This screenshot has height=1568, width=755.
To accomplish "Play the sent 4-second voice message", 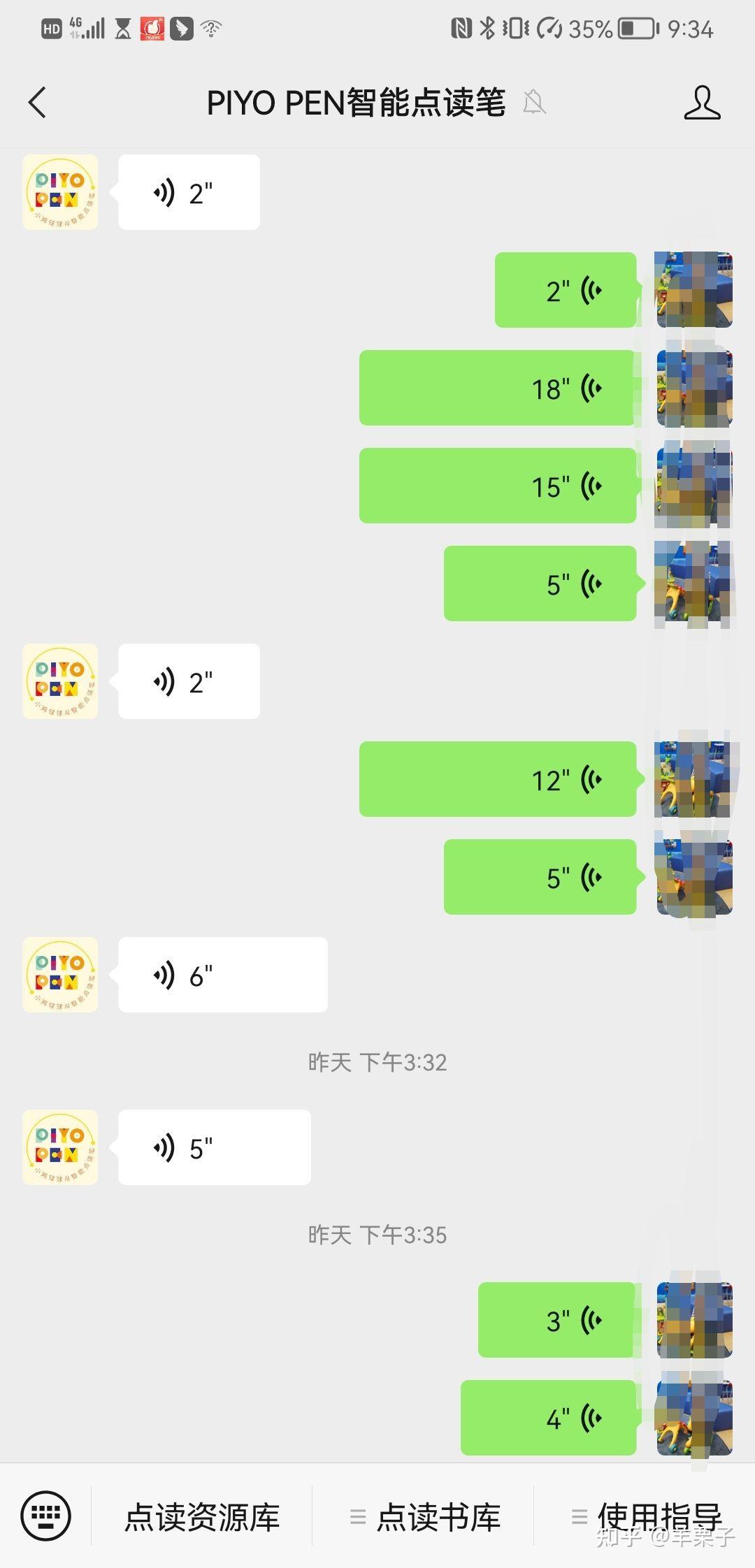I will 548,1418.
